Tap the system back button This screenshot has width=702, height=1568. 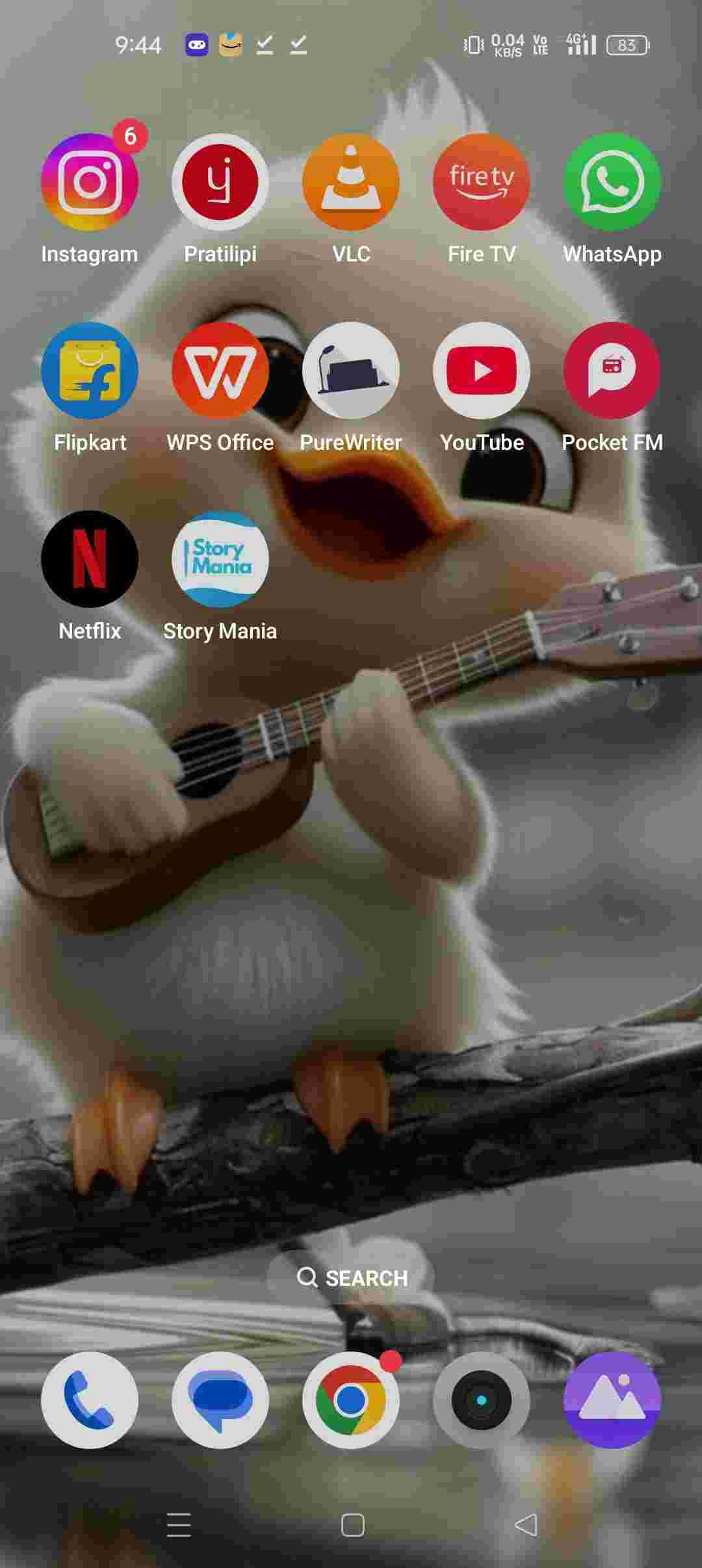526,1525
